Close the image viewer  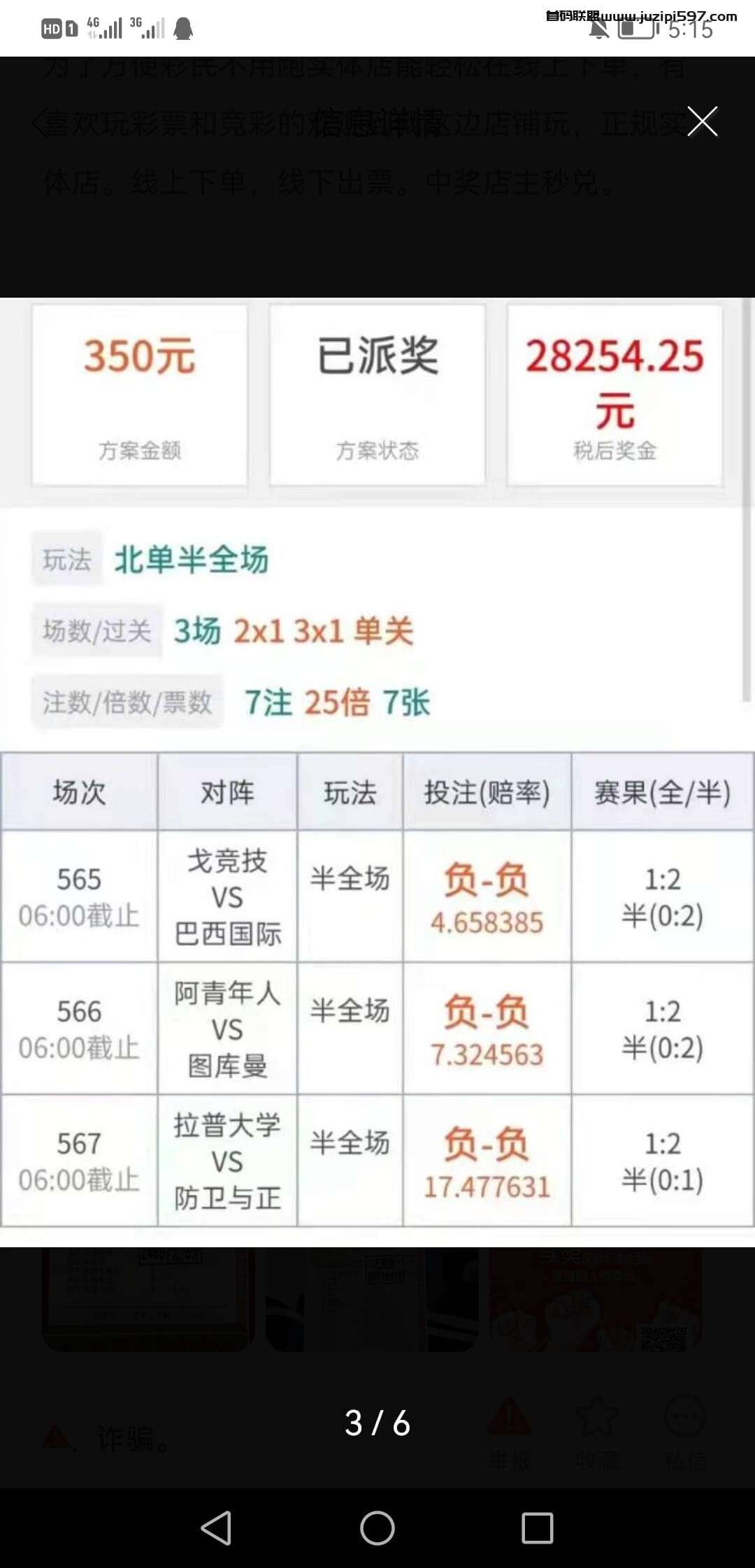coord(702,122)
